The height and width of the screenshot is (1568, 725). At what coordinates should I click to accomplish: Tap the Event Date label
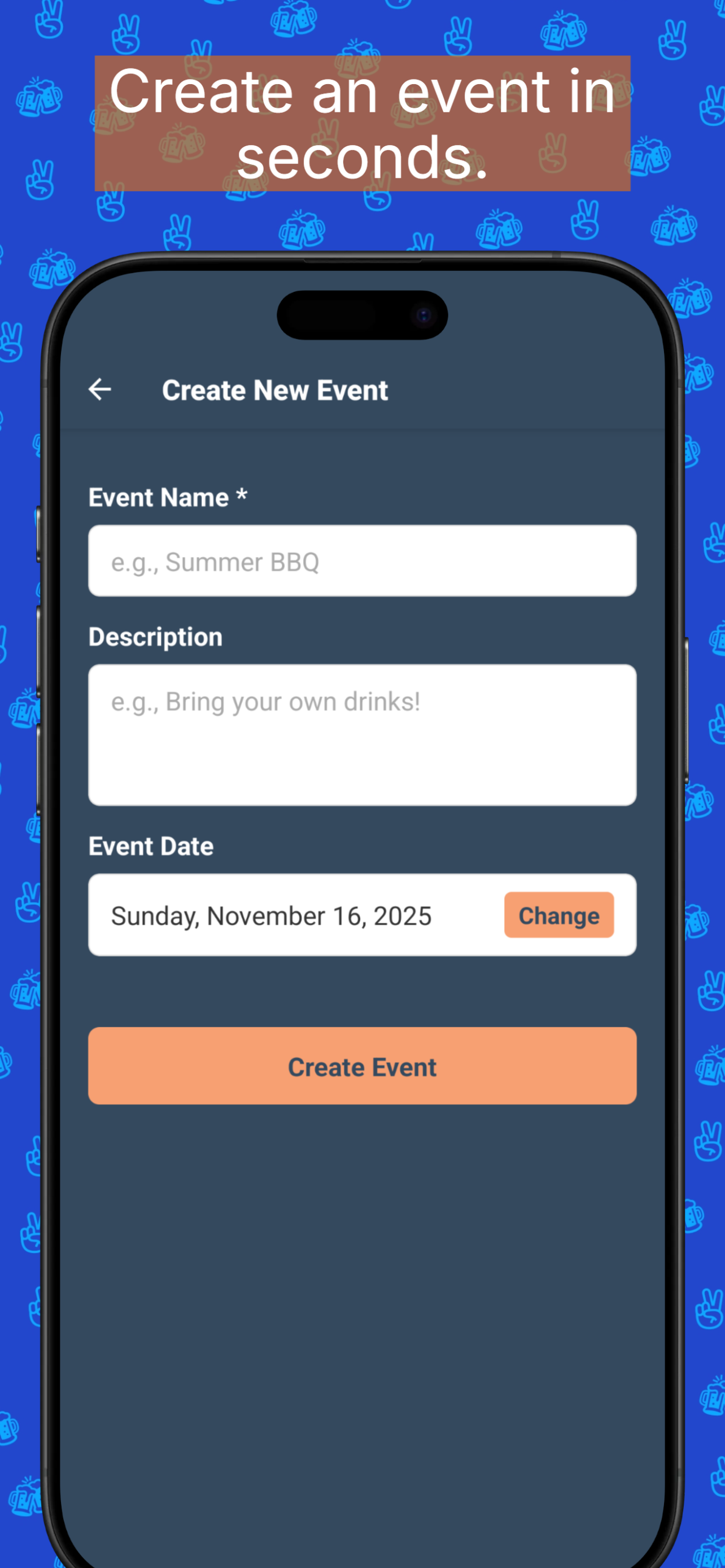(150, 846)
